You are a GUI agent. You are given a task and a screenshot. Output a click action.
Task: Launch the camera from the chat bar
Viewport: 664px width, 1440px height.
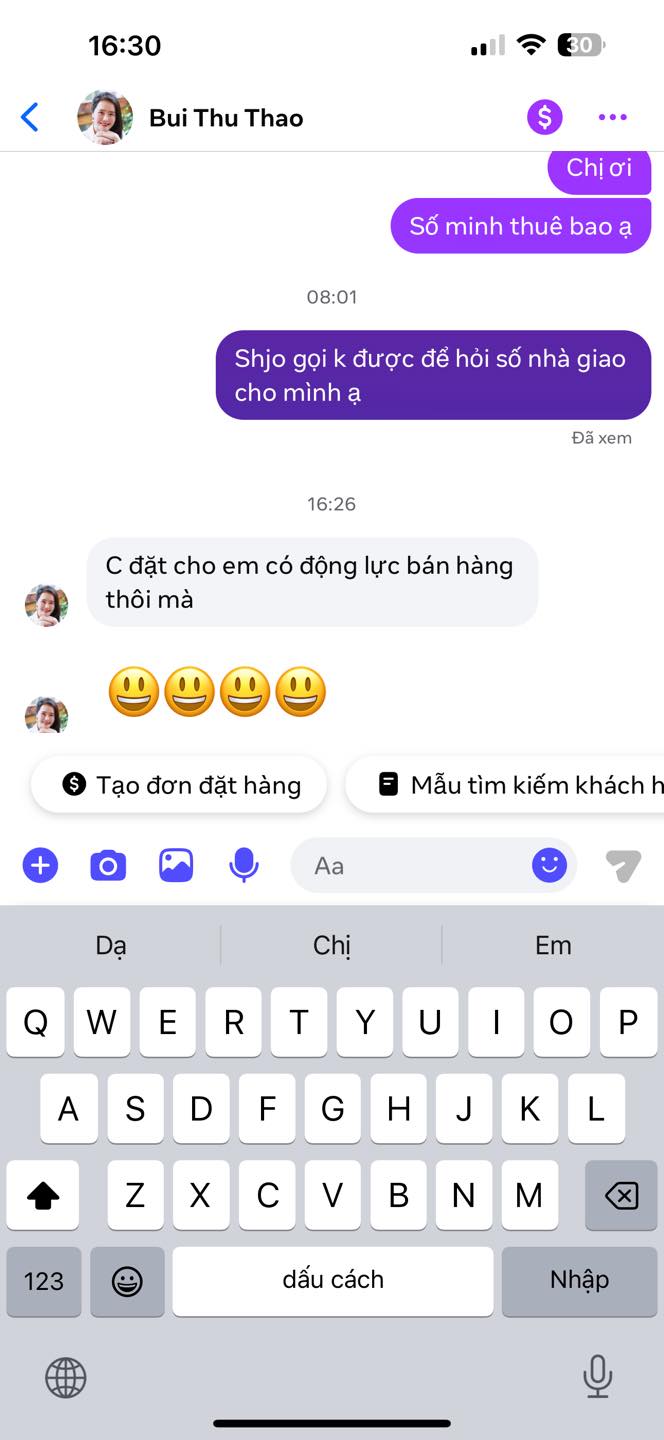pos(108,865)
